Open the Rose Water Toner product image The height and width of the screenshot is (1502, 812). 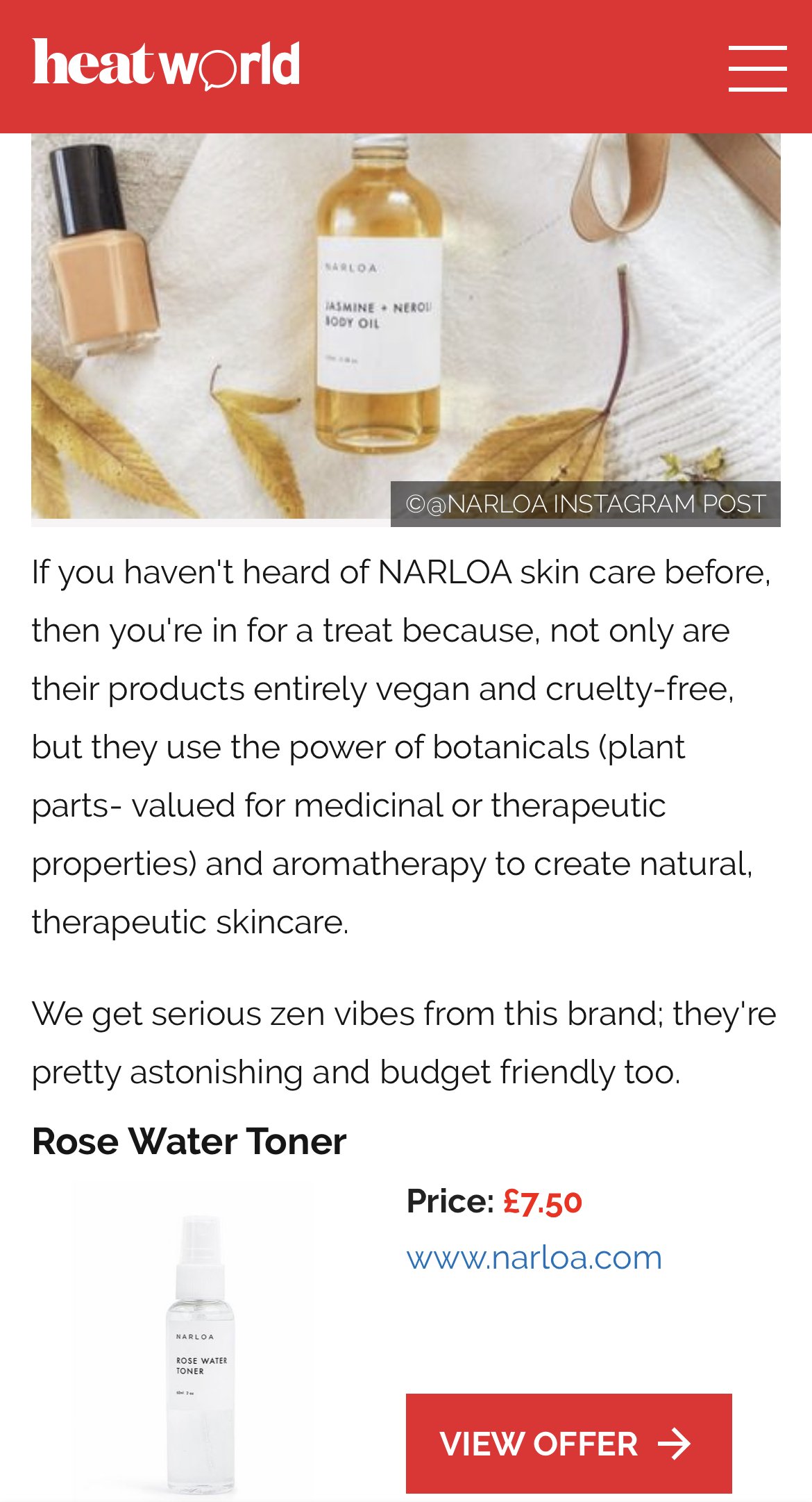tap(194, 1340)
